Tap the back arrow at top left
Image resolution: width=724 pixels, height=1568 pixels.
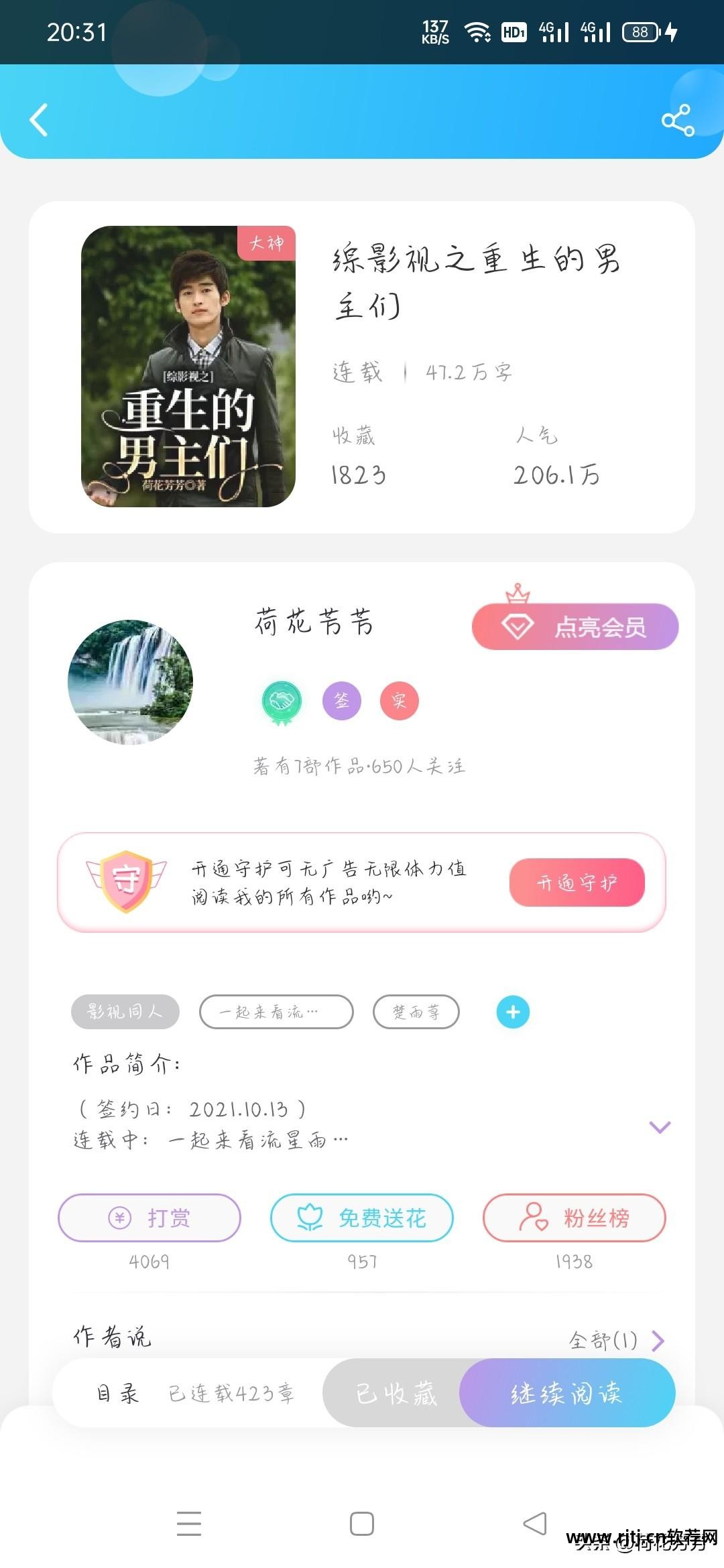tap(38, 119)
